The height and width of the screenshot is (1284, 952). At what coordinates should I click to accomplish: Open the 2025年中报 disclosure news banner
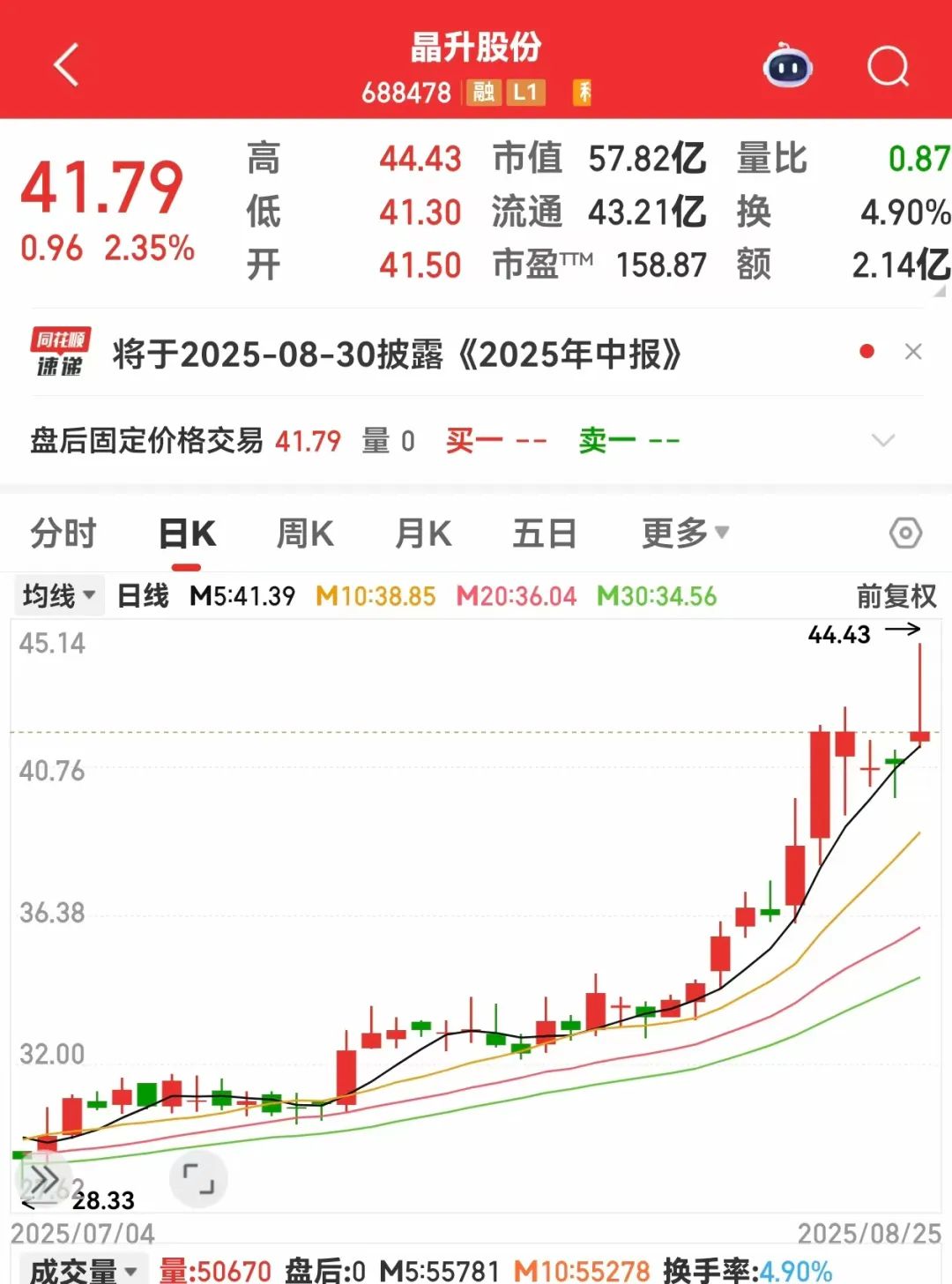click(397, 355)
